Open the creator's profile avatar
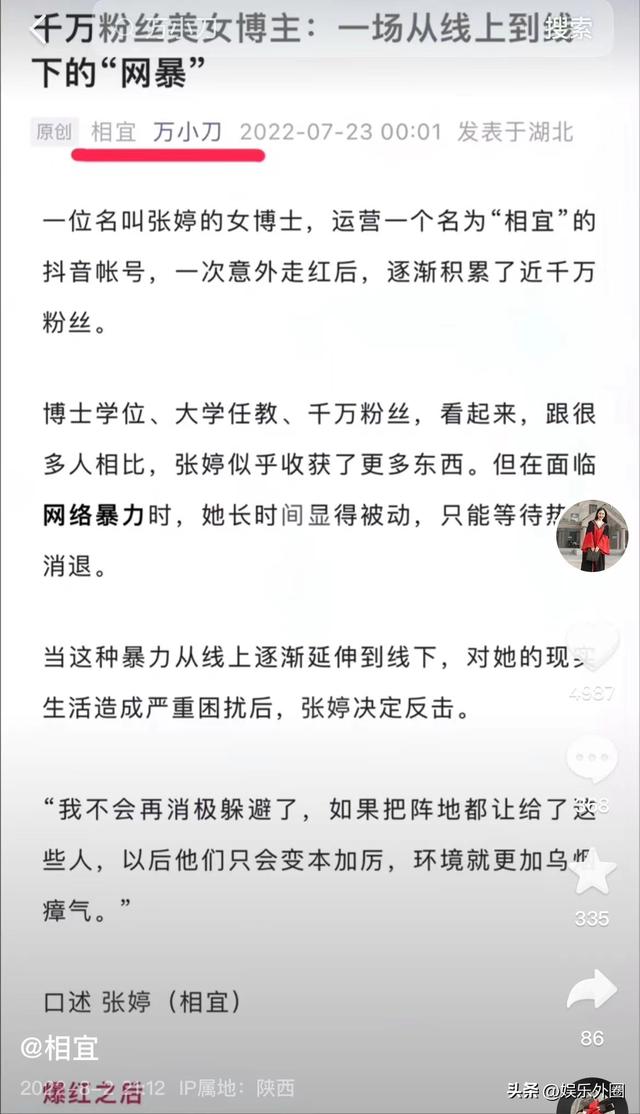 coord(592,536)
